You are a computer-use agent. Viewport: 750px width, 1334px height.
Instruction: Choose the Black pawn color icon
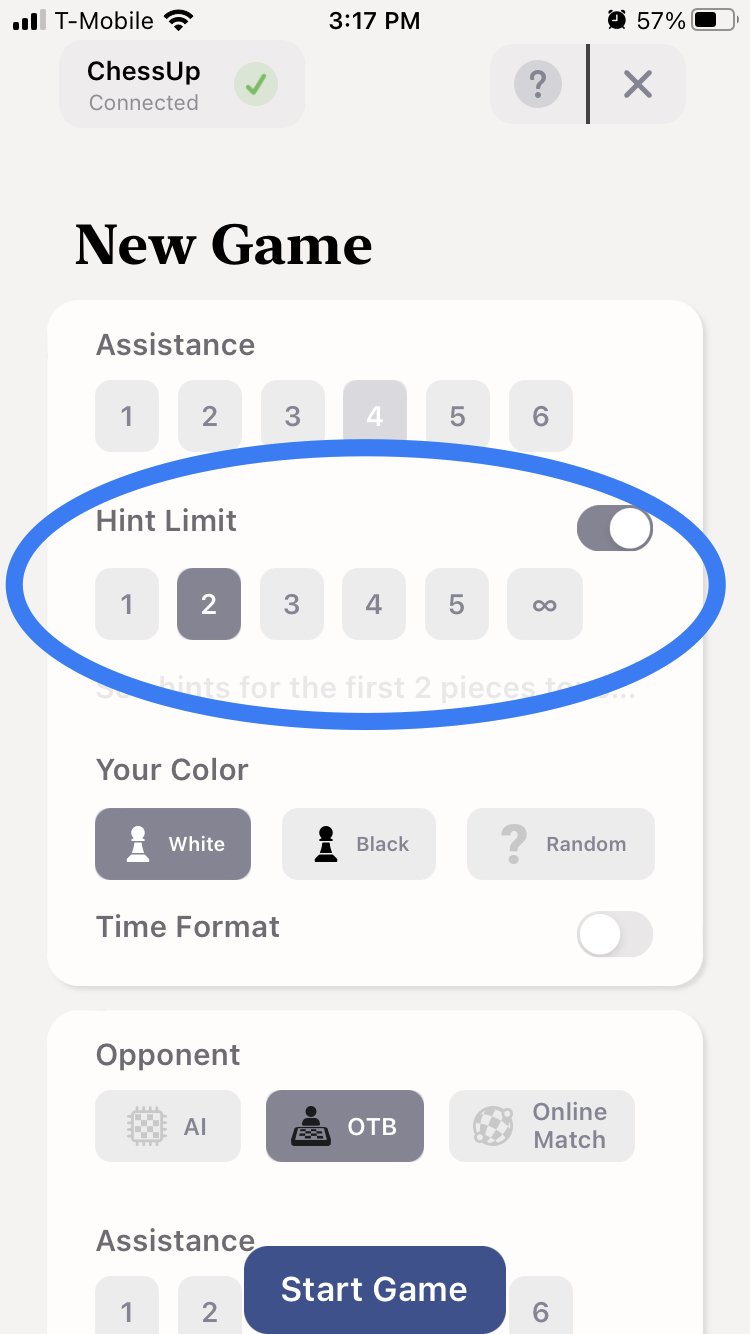(x=325, y=844)
